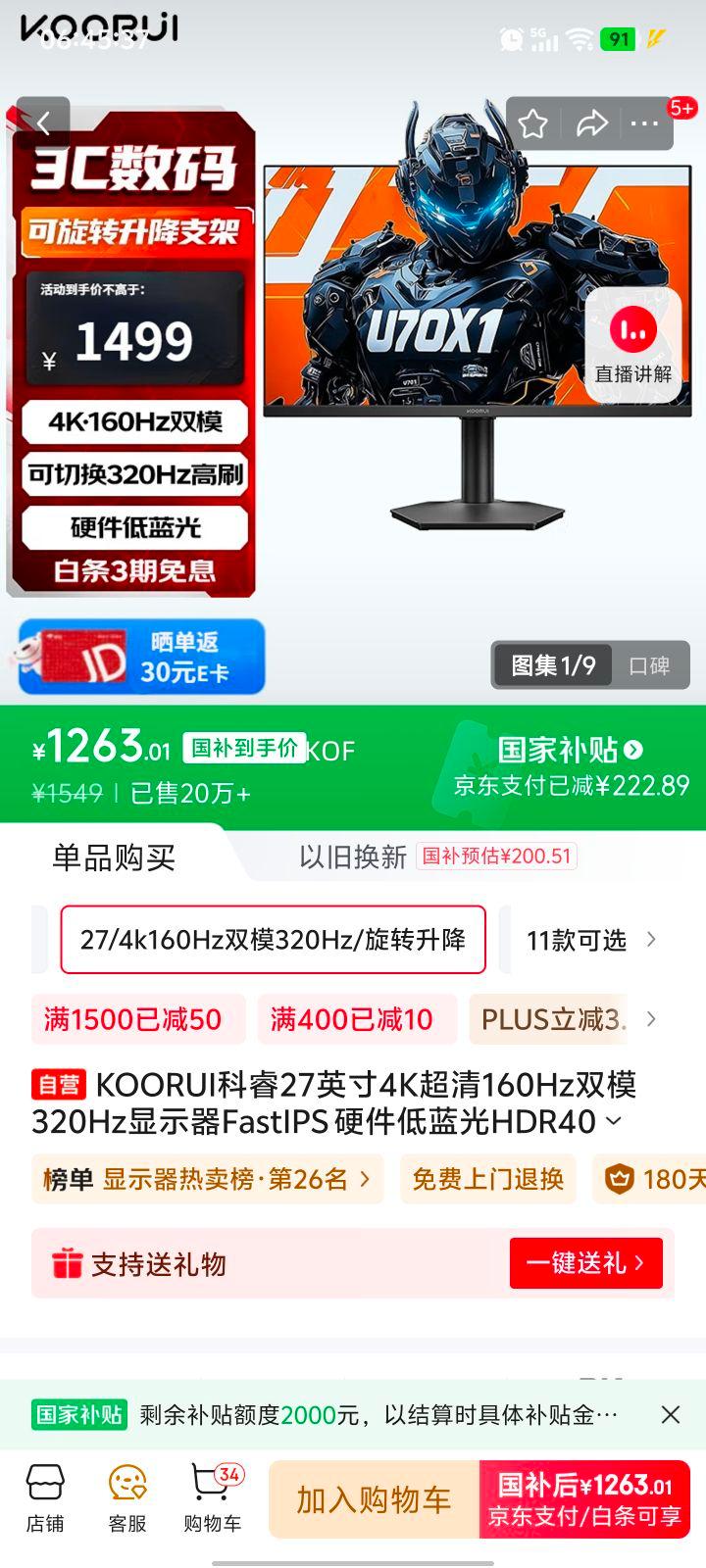
Task: Switch to the 口碑 tab
Action: [649, 666]
